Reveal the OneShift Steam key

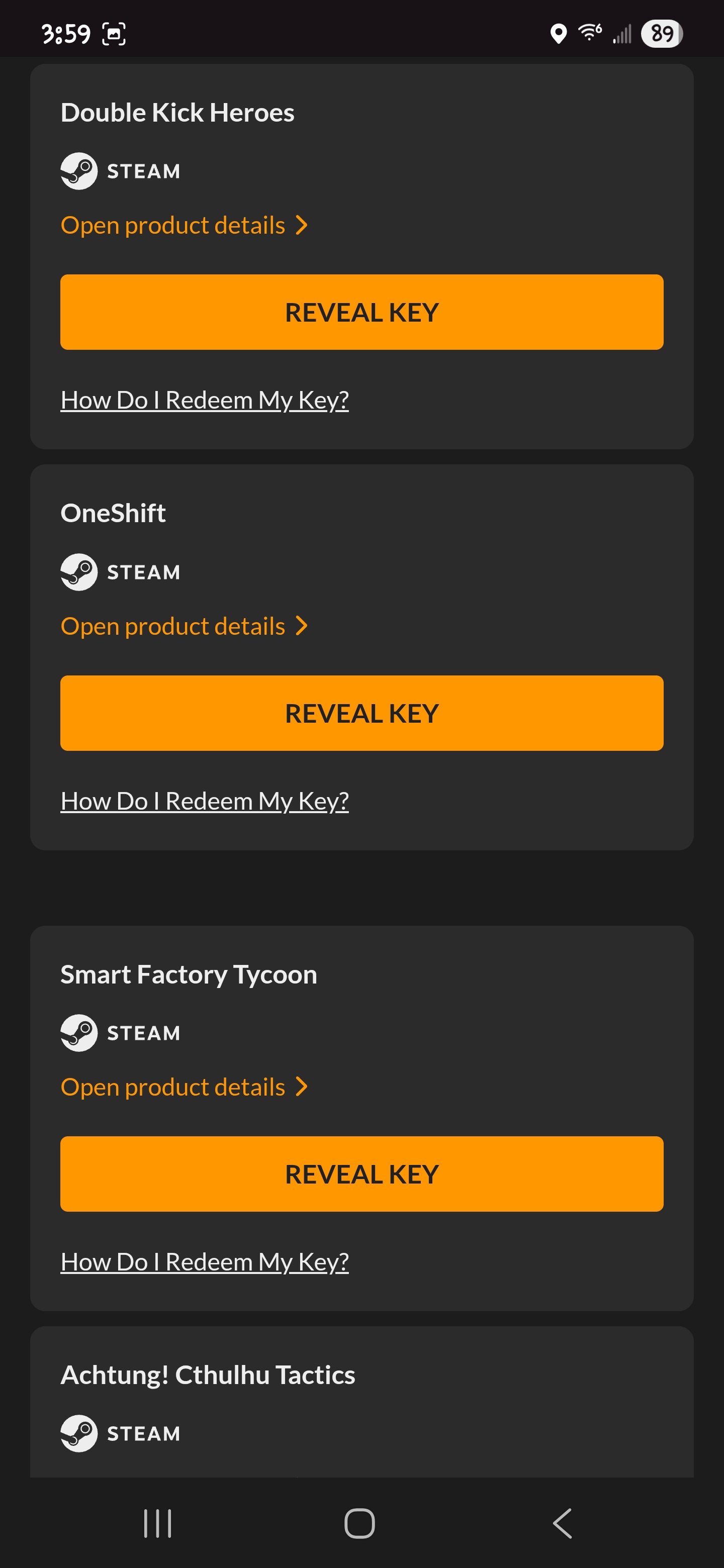361,713
